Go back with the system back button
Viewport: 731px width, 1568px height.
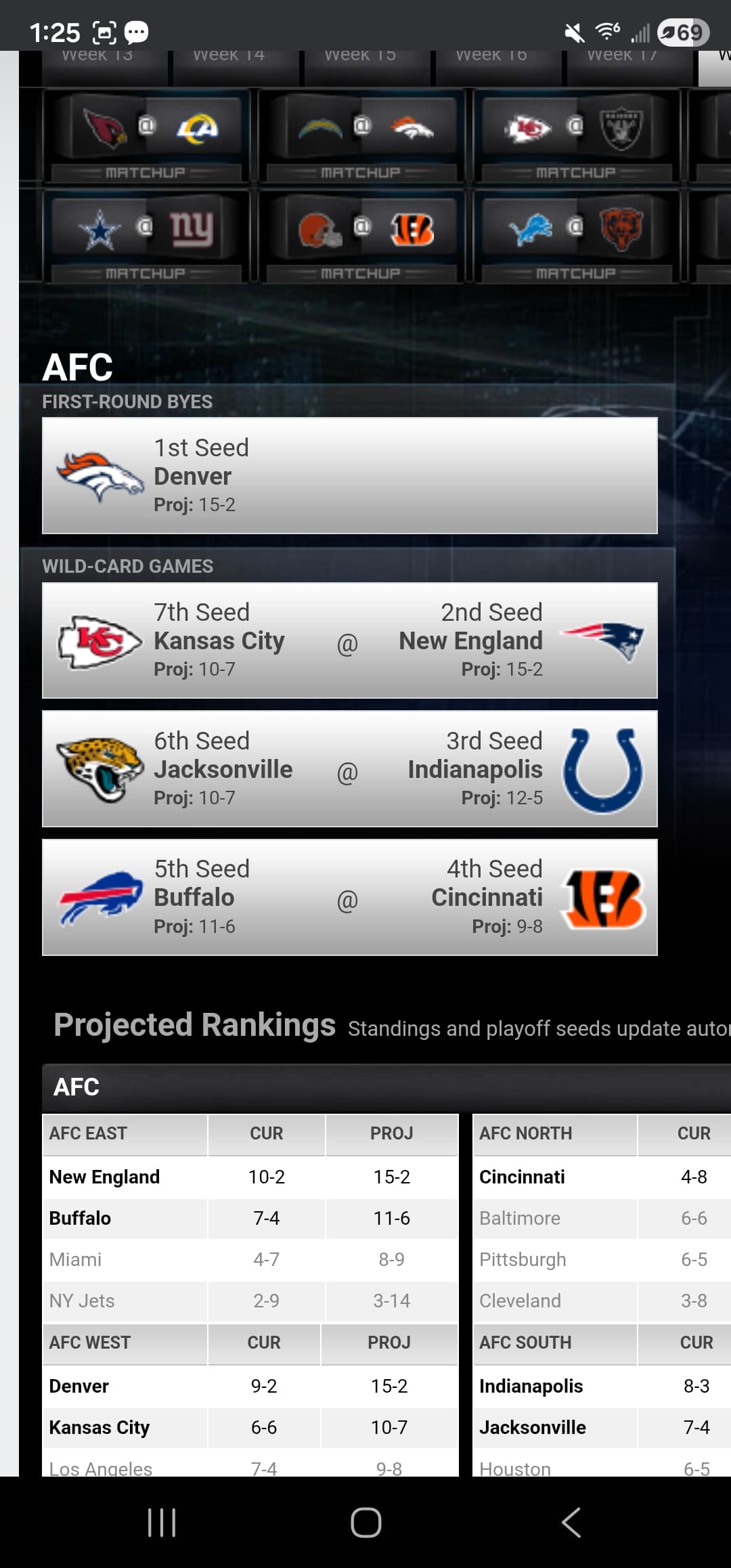pyautogui.click(x=571, y=1523)
